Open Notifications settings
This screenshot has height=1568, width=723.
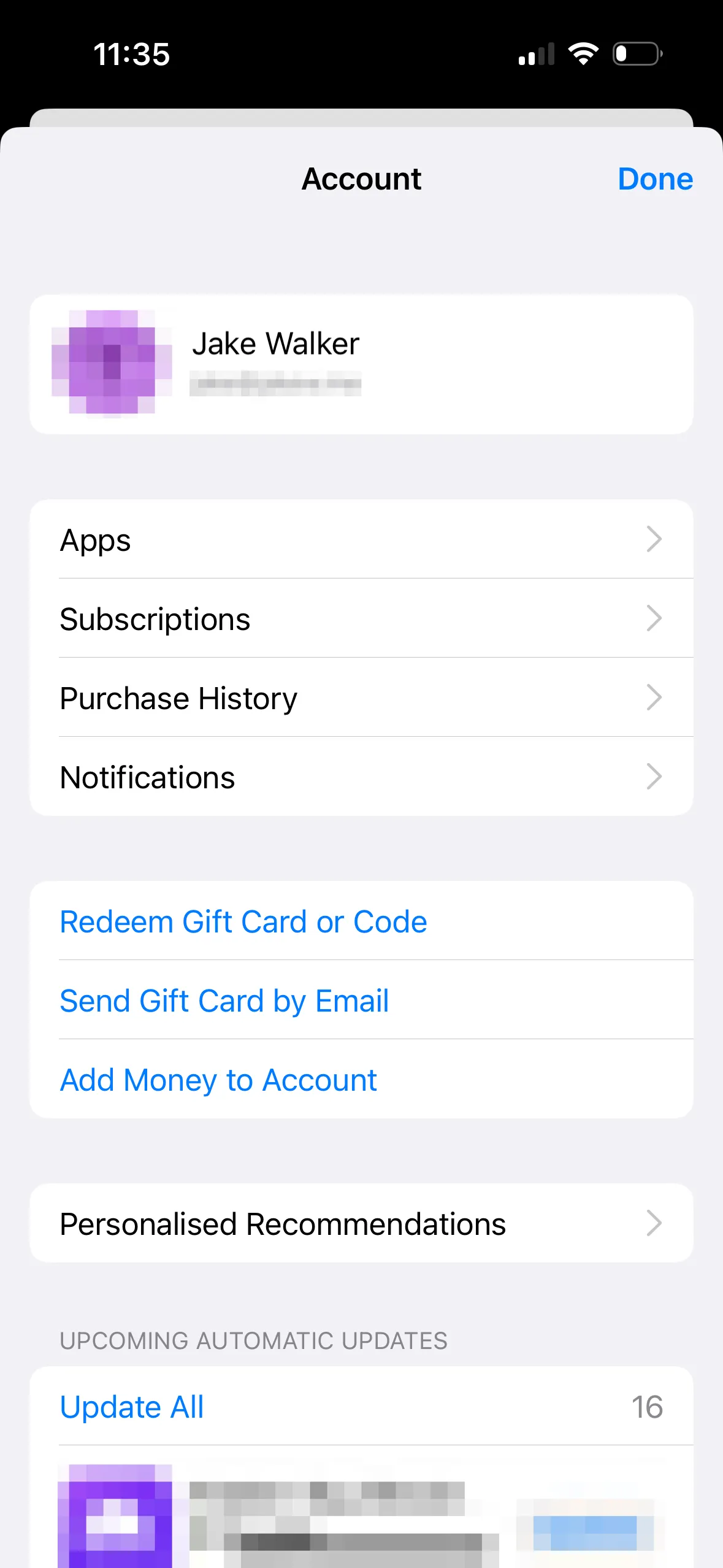click(361, 777)
